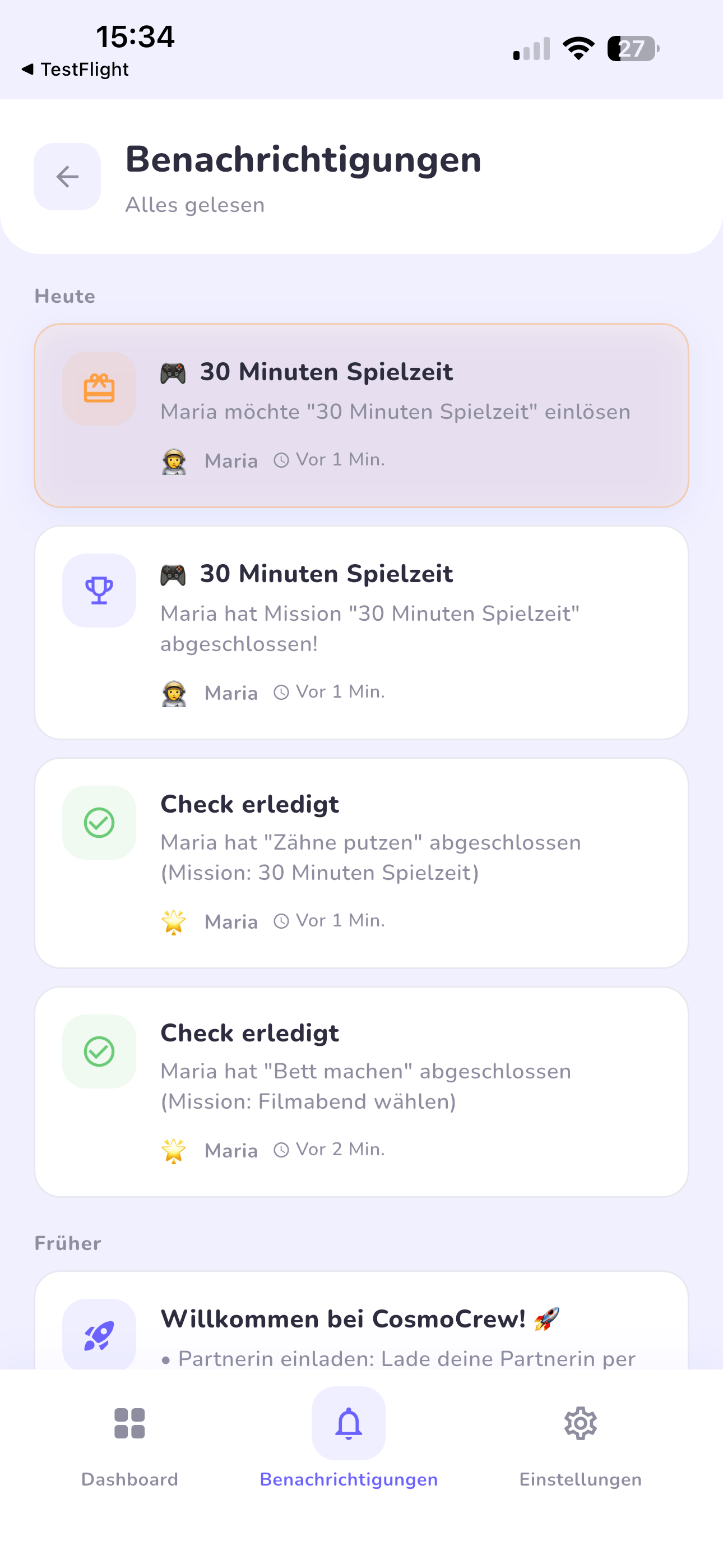Select the trophy icon on the completed mission card
Screen dimensions: 723x1568
tap(99, 591)
